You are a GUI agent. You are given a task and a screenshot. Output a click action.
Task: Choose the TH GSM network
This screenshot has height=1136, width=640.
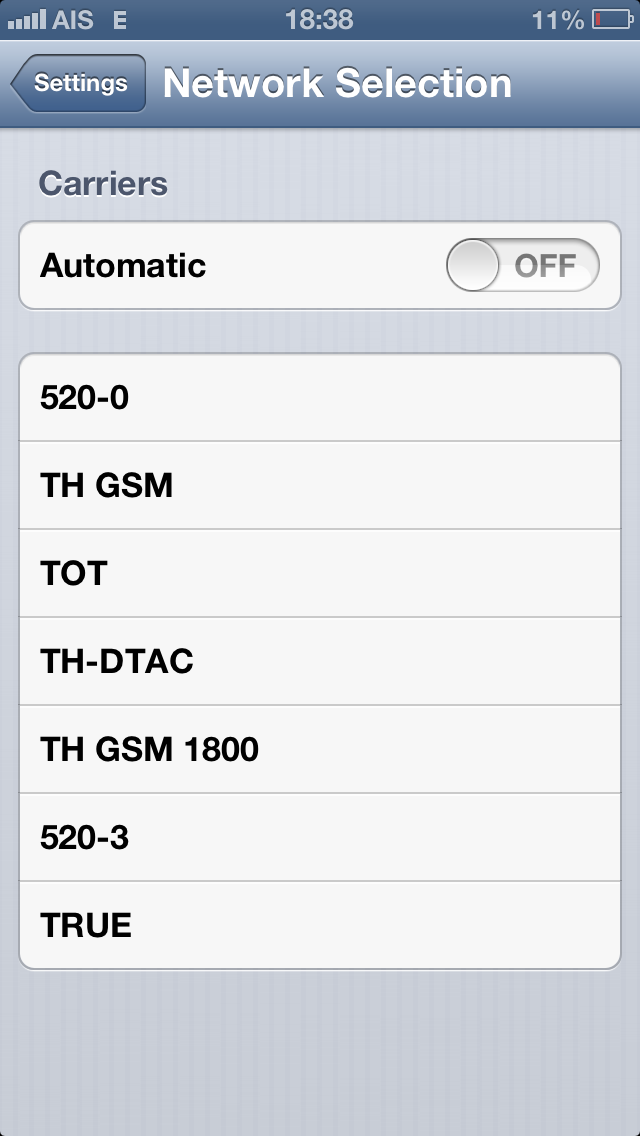point(320,486)
